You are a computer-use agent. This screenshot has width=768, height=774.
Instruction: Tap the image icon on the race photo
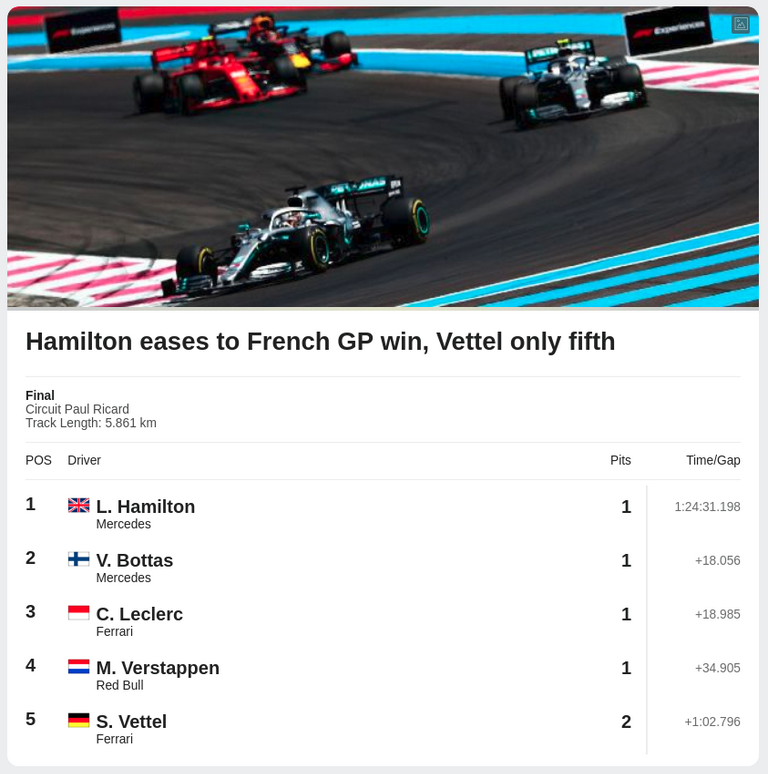click(x=740, y=24)
